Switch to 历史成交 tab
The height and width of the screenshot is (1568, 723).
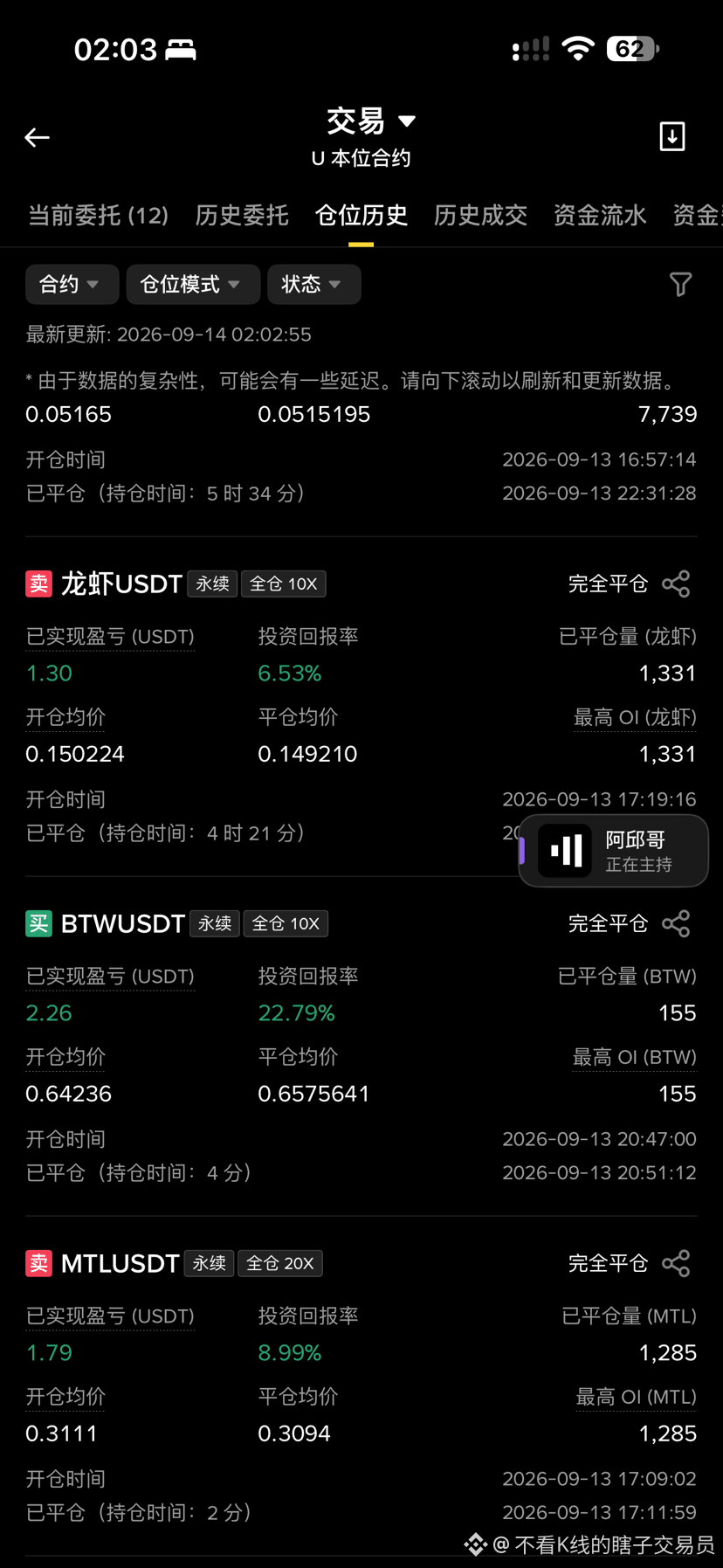pos(480,215)
